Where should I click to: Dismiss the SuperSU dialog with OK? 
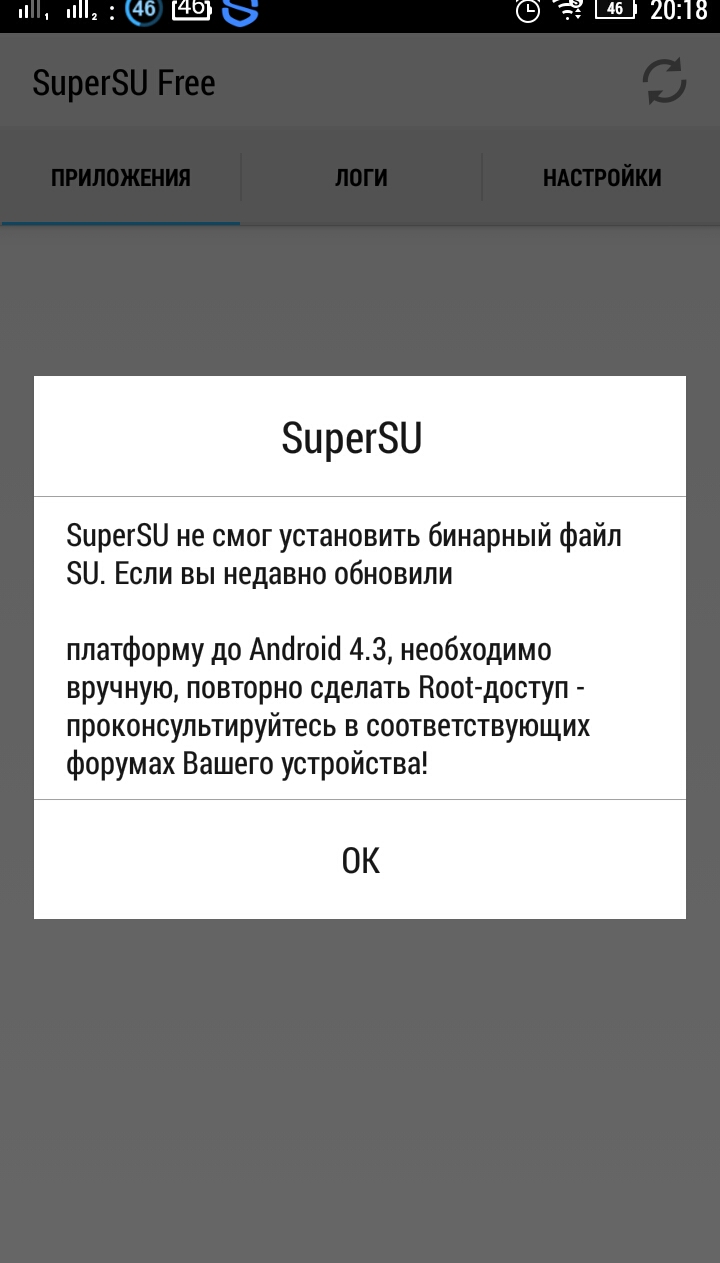coord(360,860)
